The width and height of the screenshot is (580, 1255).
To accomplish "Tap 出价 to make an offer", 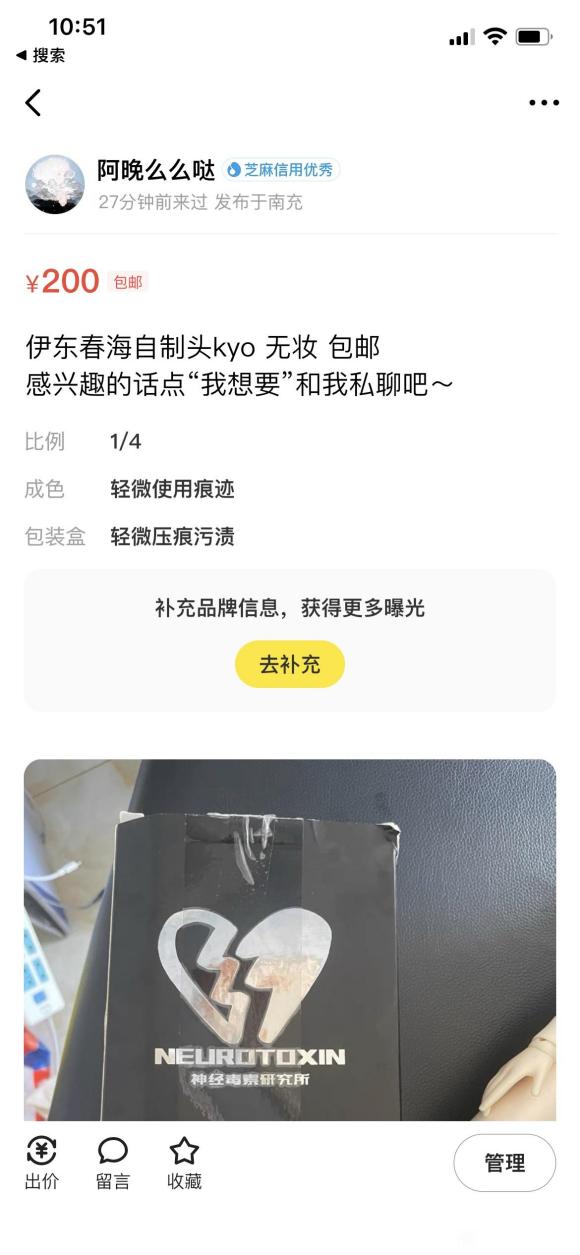I will click(x=42, y=1164).
